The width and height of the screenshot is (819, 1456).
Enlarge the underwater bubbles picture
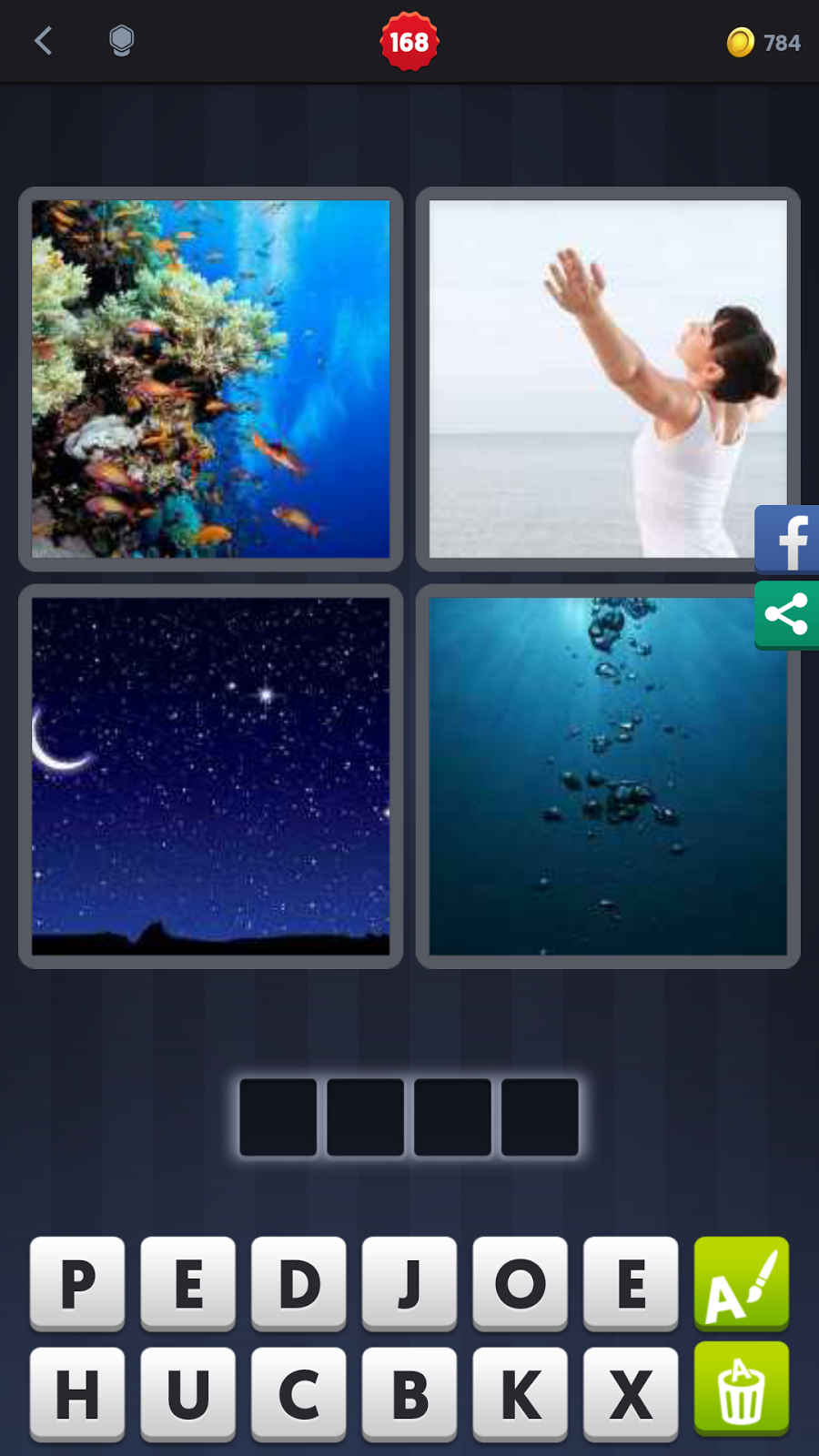point(607,775)
